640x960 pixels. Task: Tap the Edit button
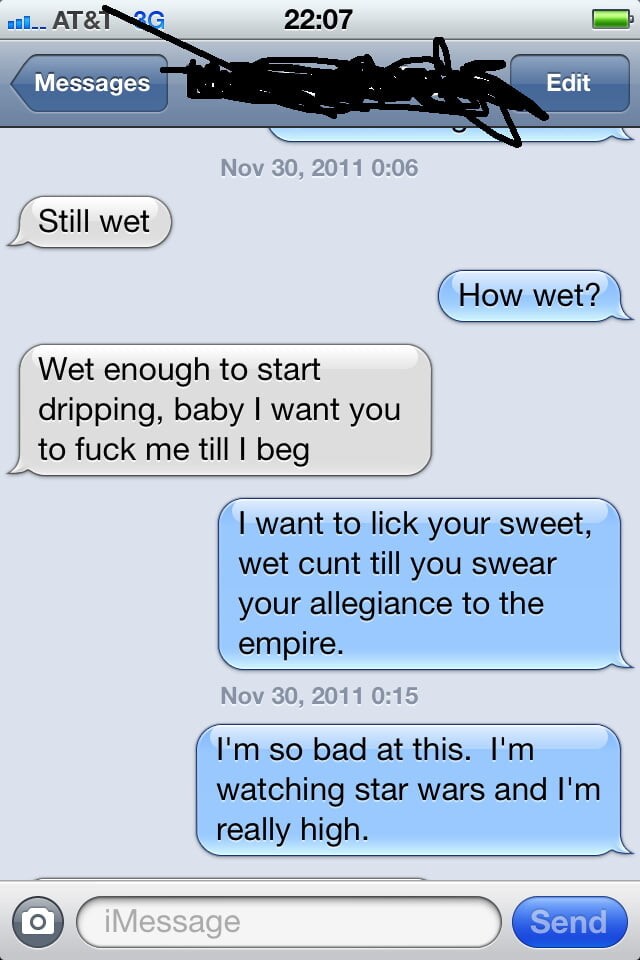(567, 83)
